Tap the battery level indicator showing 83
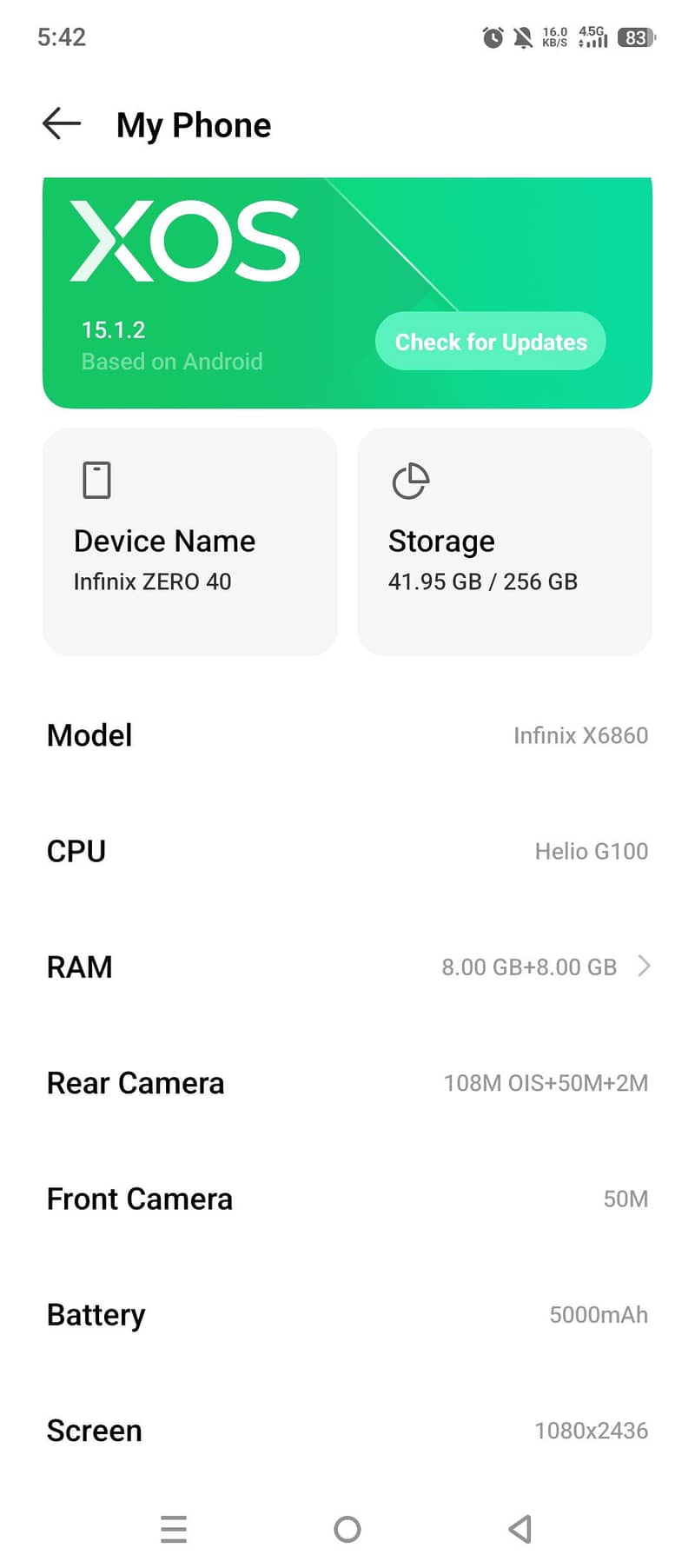 (635, 38)
